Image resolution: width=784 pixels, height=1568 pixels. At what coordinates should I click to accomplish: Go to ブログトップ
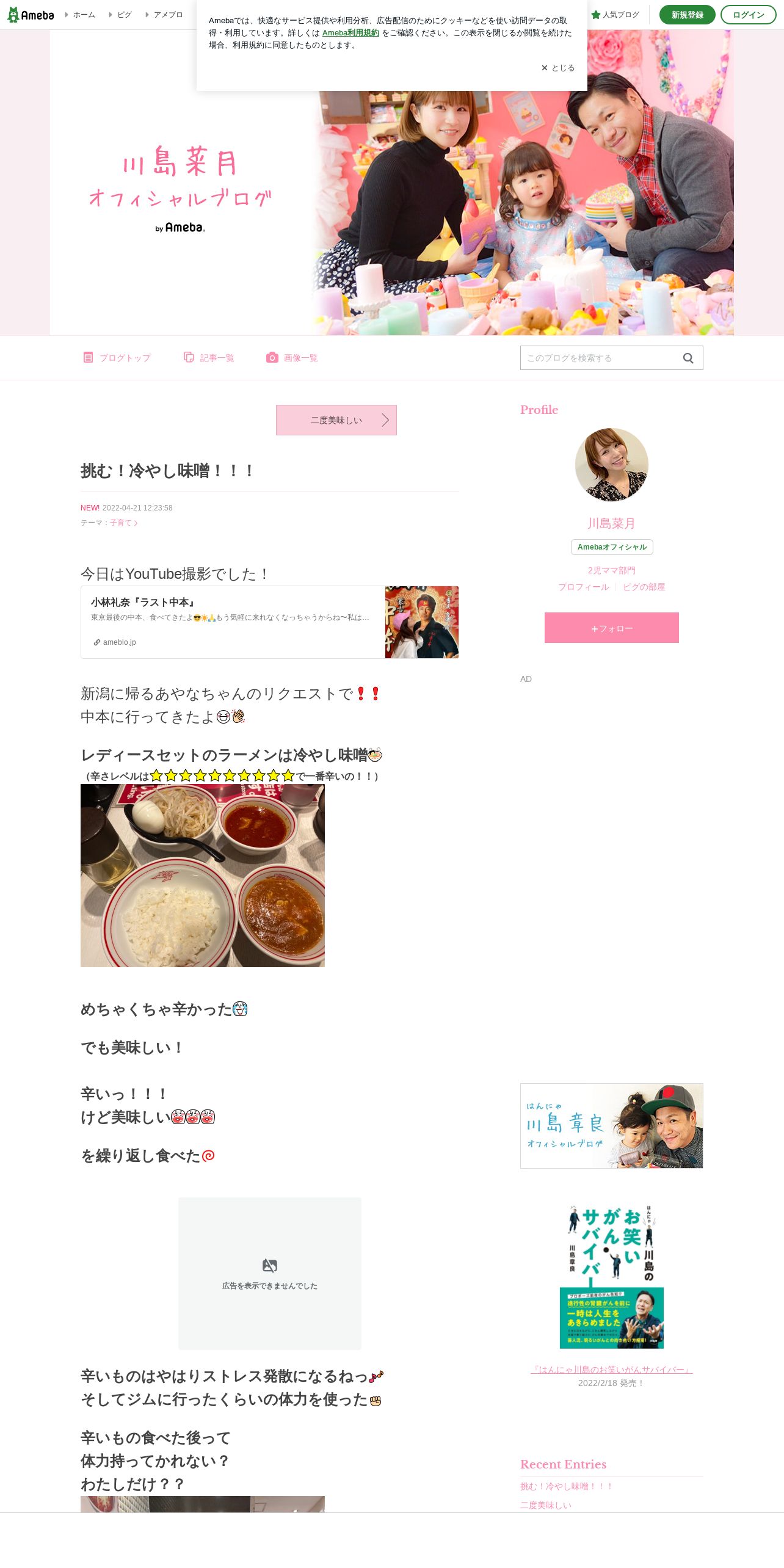pyautogui.click(x=117, y=358)
